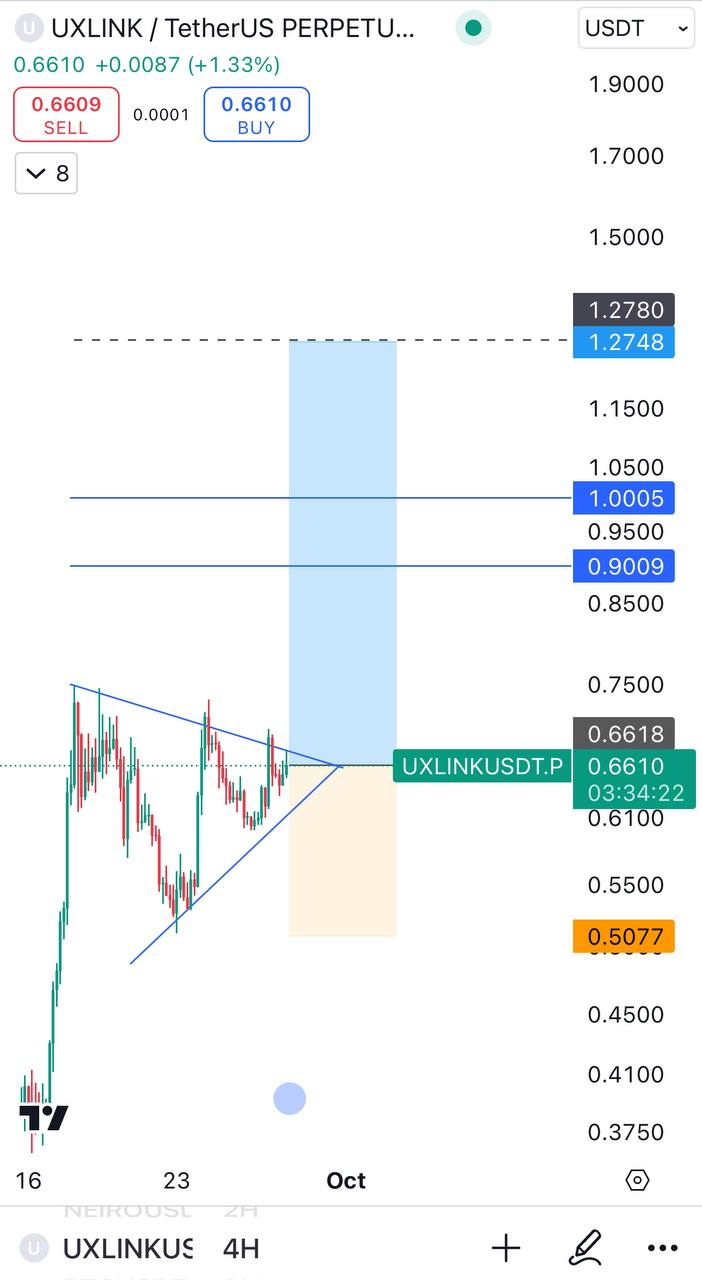Screen dimensions: 702x1280
Task: Open the USDT currency dropdown
Action: [x=636, y=28]
